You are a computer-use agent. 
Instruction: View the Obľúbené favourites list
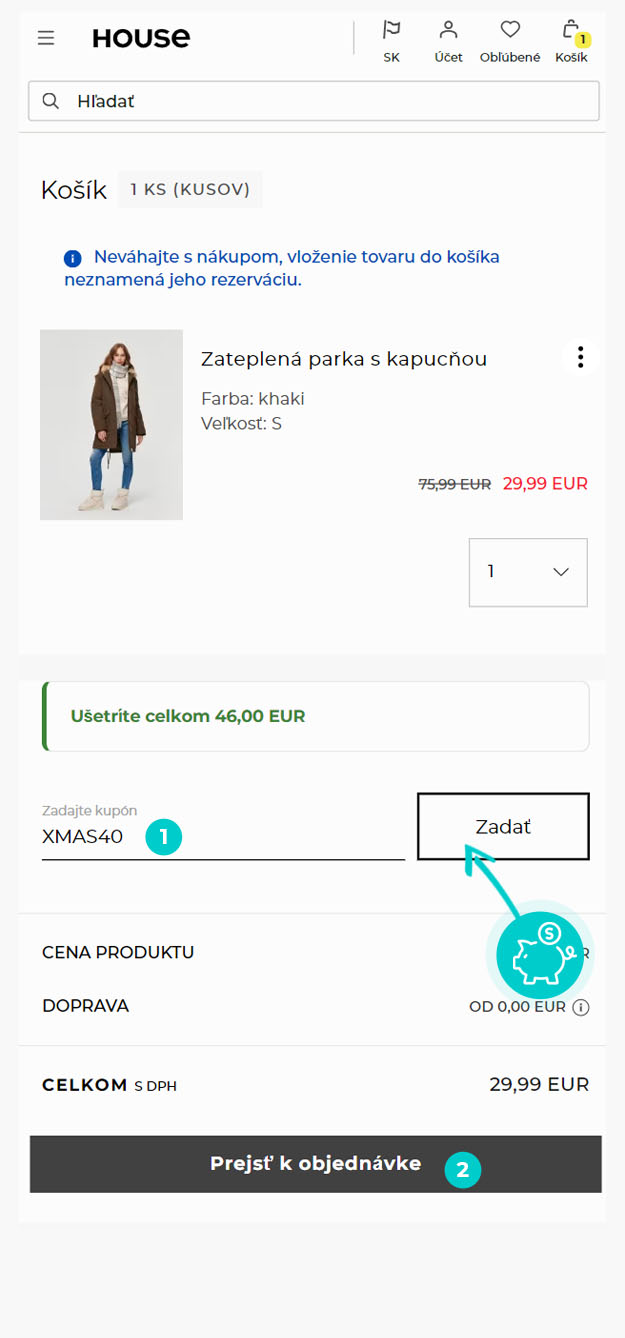click(x=510, y=42)
